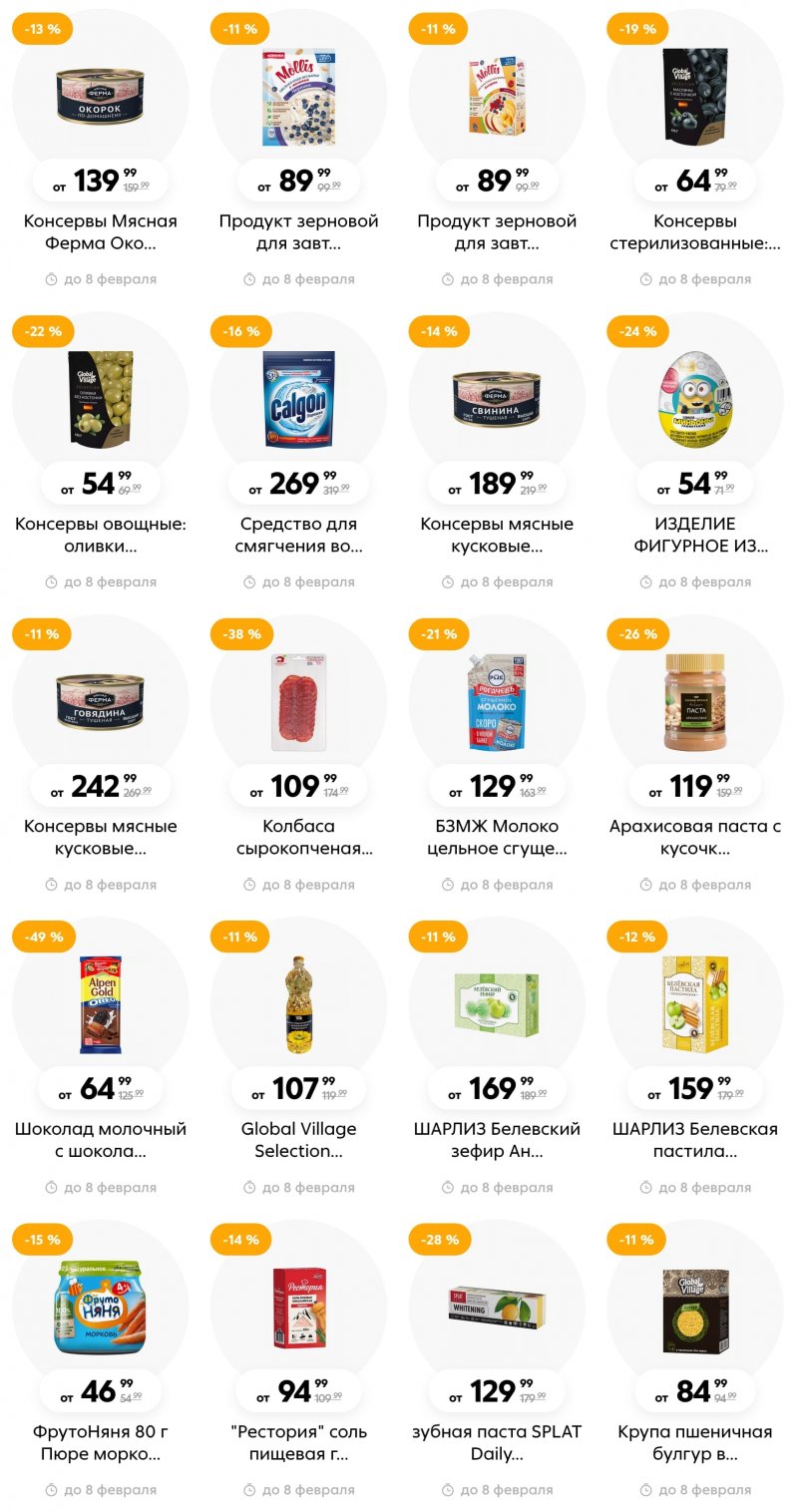The height and width of the screenshot is (1512, 798).
Task: View the Alpen Gold milk chocolate card
Action: click(100, 1005)
